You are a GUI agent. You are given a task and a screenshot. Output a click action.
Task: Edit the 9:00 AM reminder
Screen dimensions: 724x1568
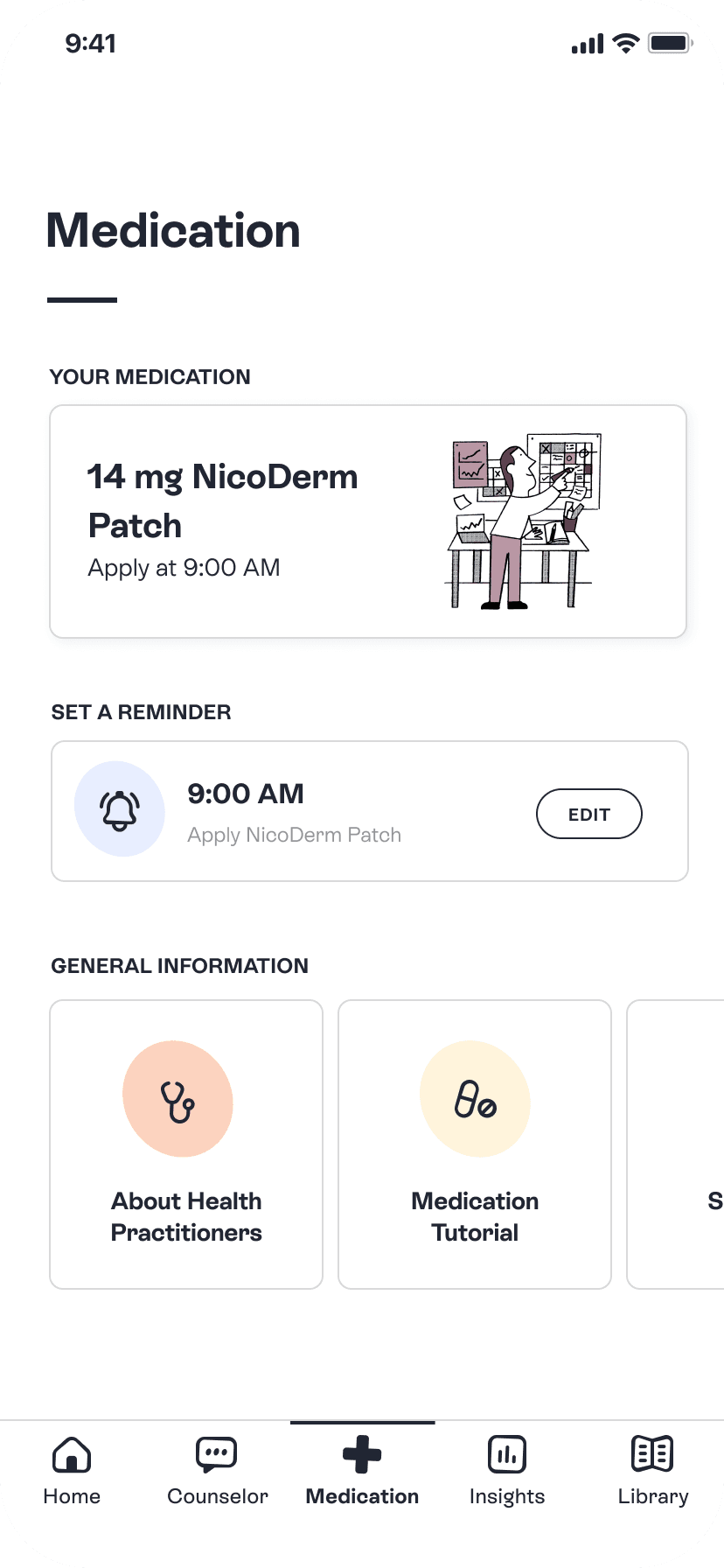click(588, 814)
